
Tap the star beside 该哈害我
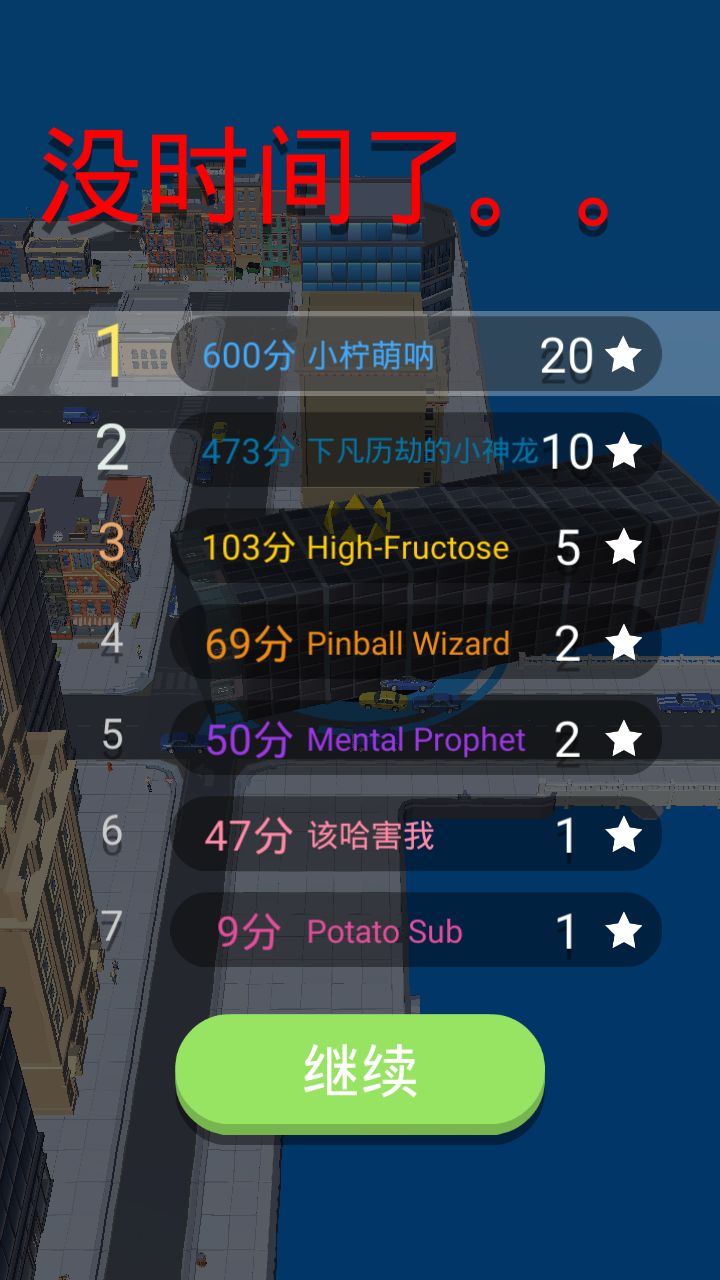point(625,834)
